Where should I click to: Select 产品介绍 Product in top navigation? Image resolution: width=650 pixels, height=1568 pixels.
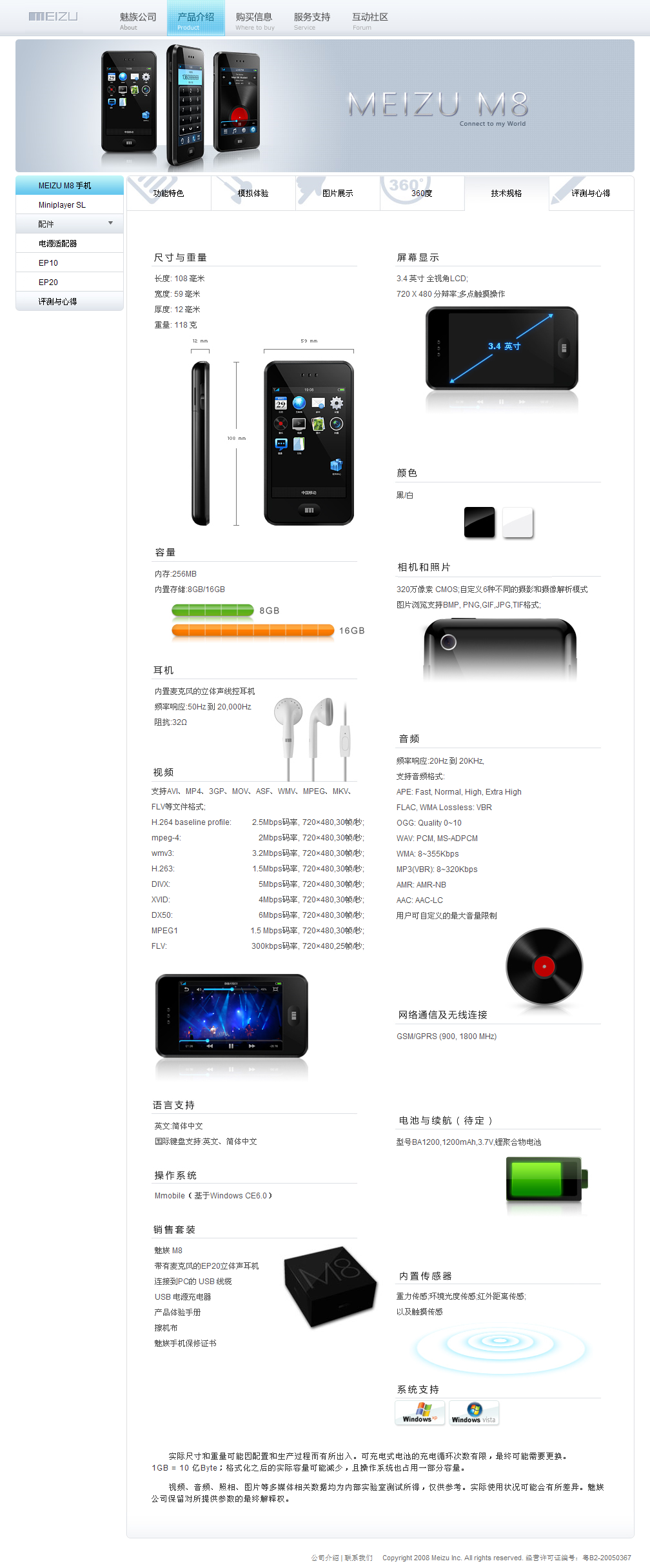195,19
